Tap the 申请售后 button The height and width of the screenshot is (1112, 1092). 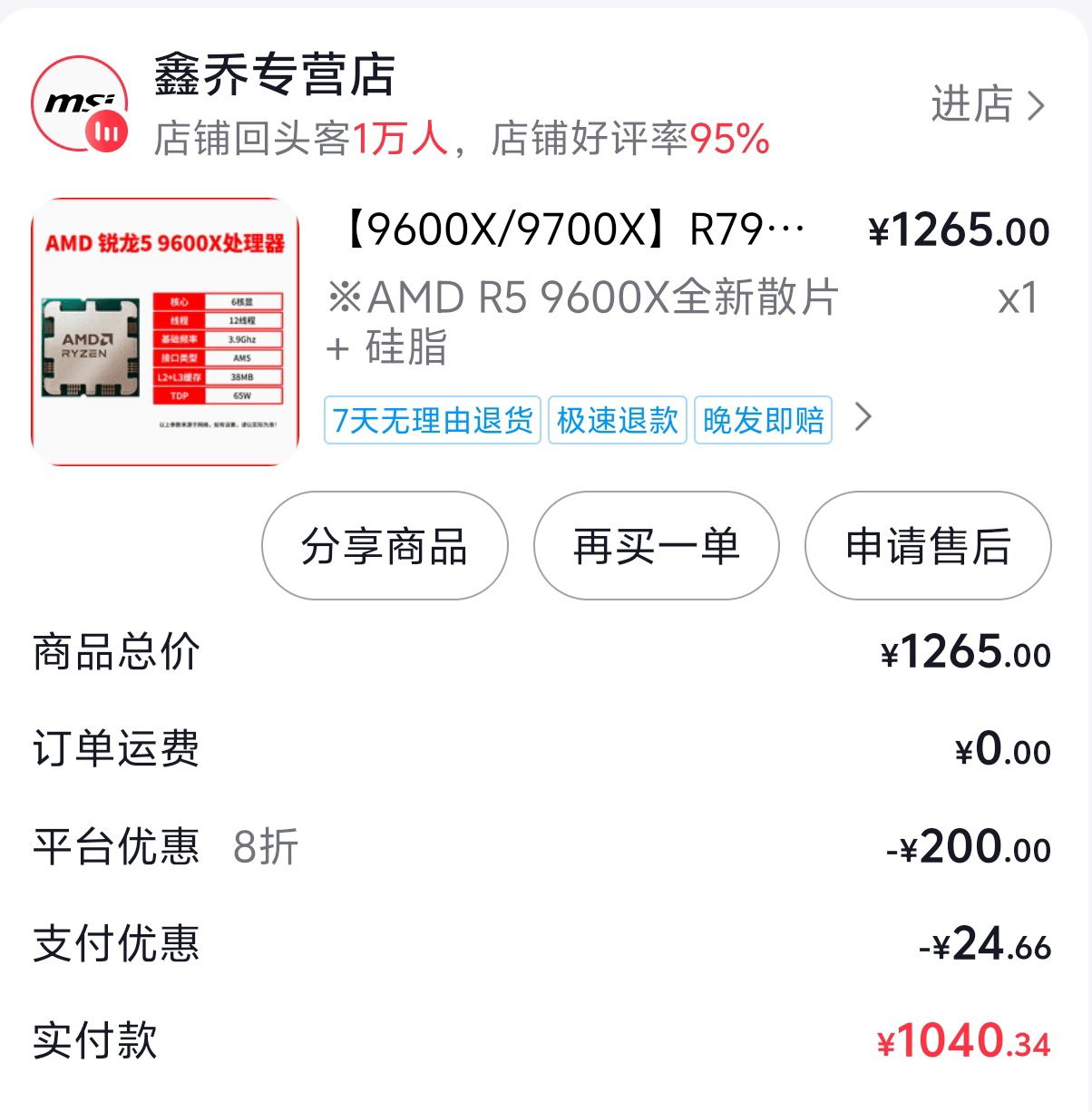click(x=927, y=546)
